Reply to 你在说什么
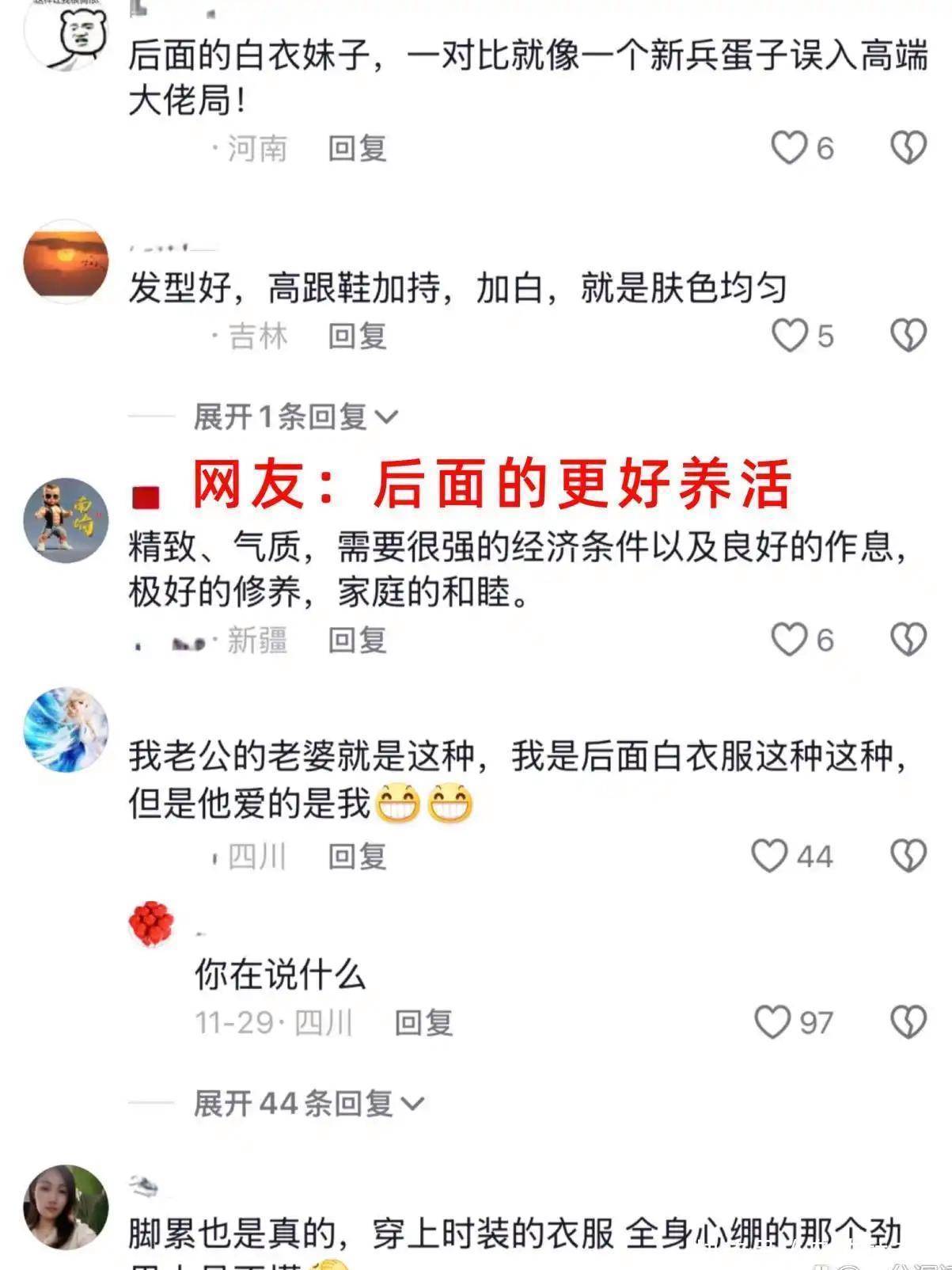 point(423,1023)
